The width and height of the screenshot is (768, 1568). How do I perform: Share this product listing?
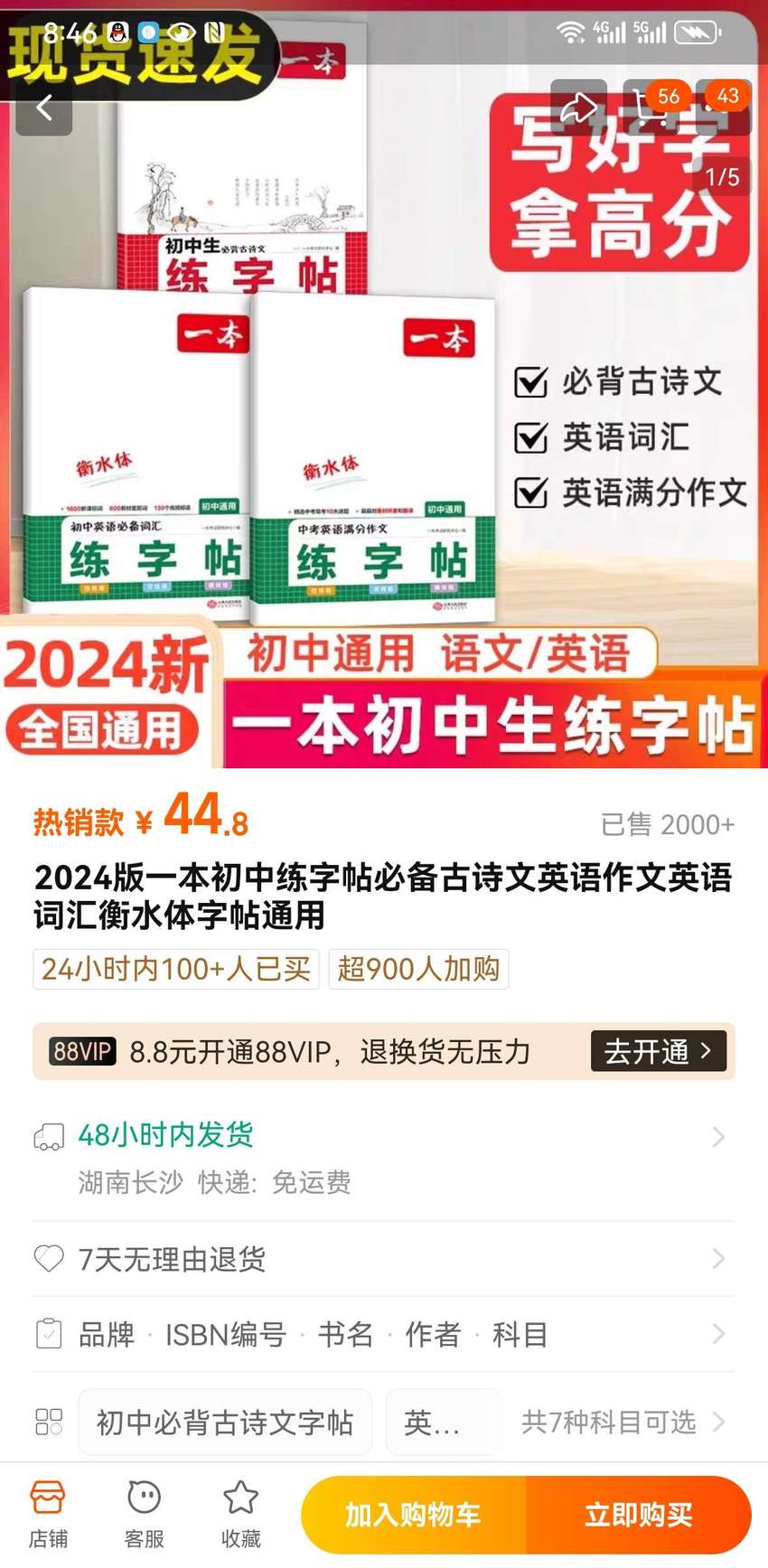pyautogui.click(x=578, y=108)
